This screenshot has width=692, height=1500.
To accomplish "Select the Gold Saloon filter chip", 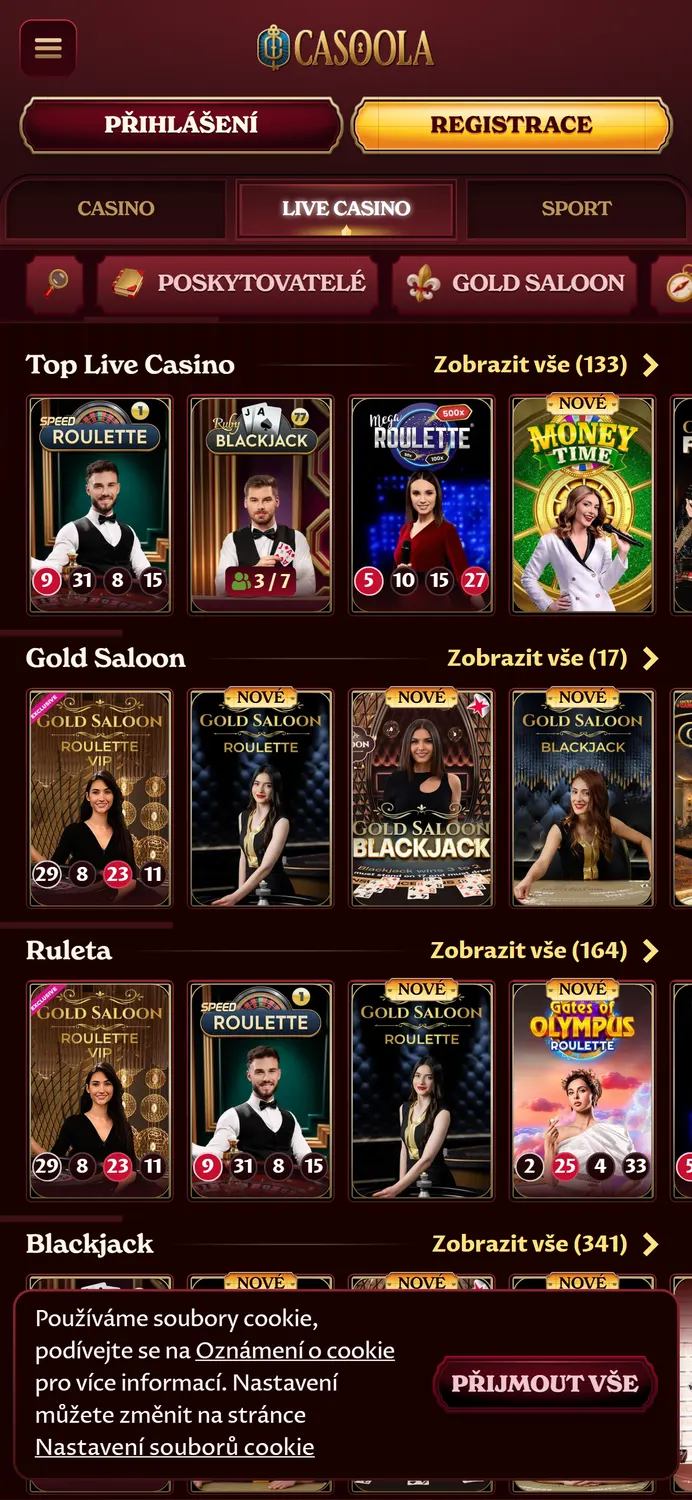I will (x=516, y=283).
